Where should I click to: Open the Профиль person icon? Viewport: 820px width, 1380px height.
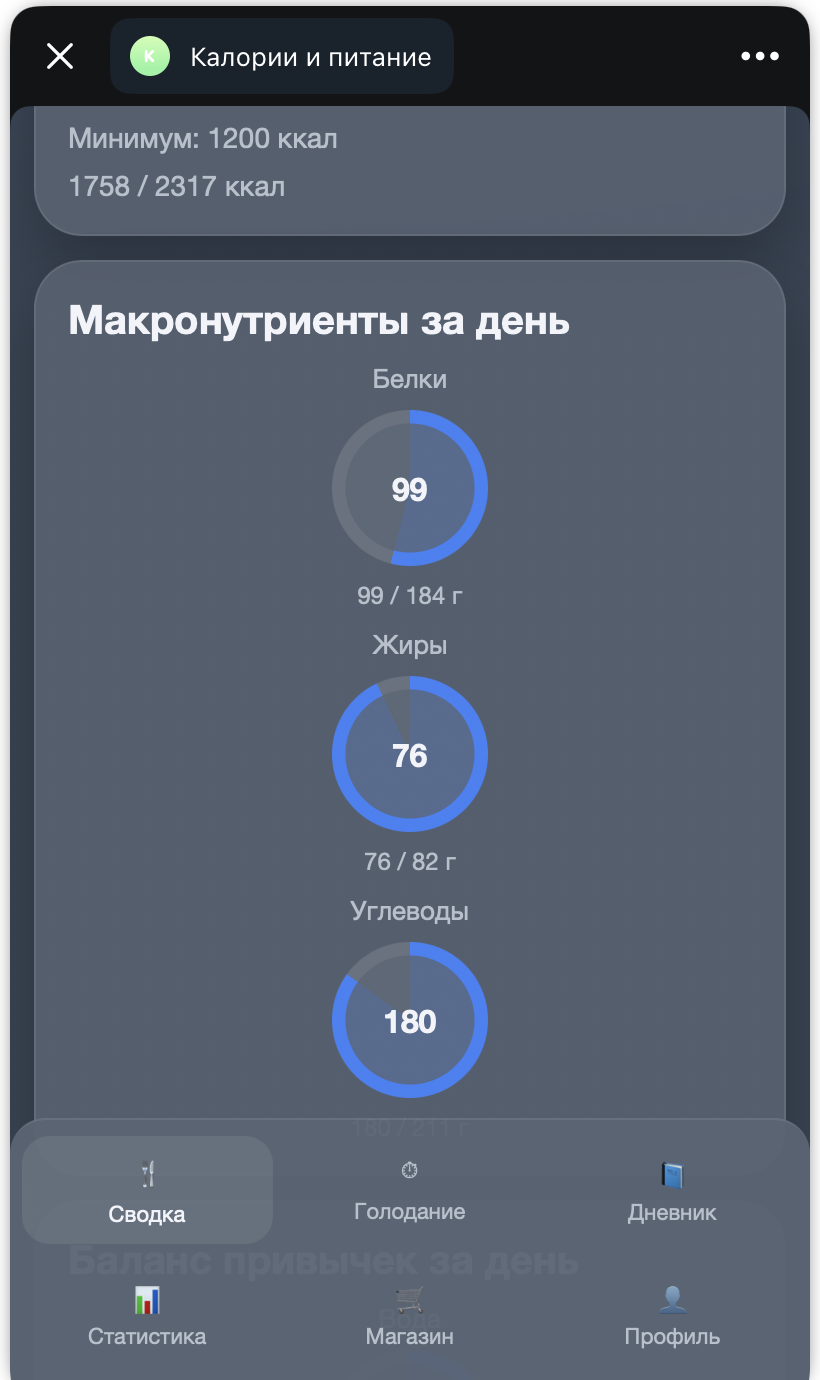click(672, 1299)
